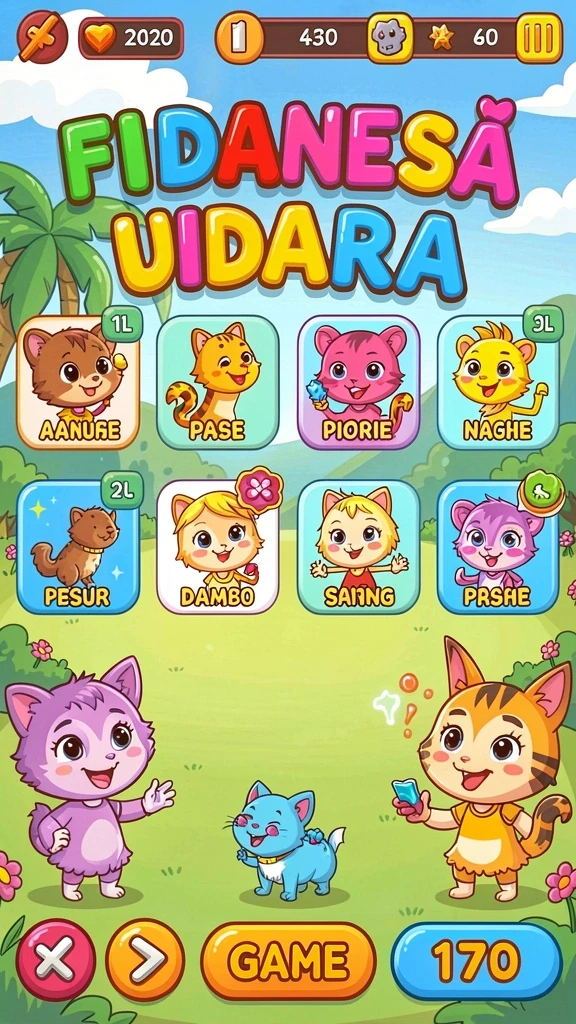Go to next with the orange arrow
Screen dimensions: 576x1024
[145, 959]
